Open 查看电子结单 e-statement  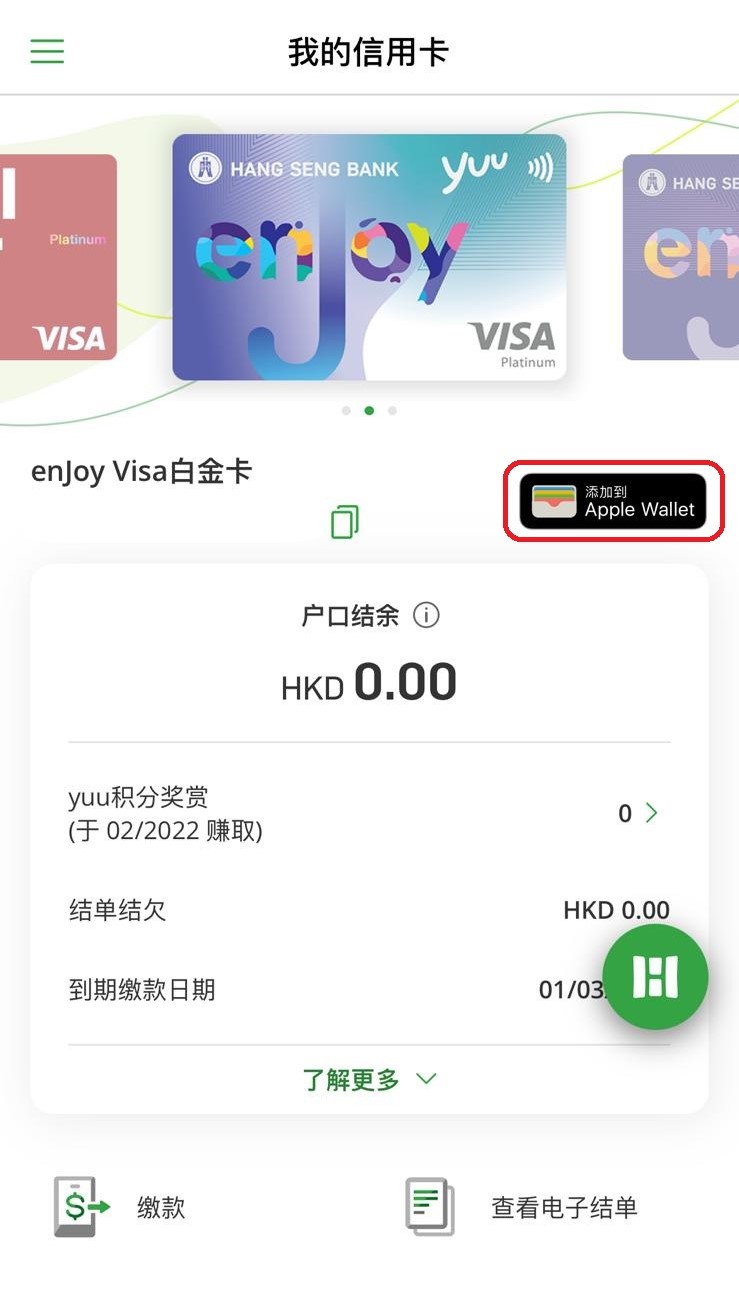(x=520, y=1207)
